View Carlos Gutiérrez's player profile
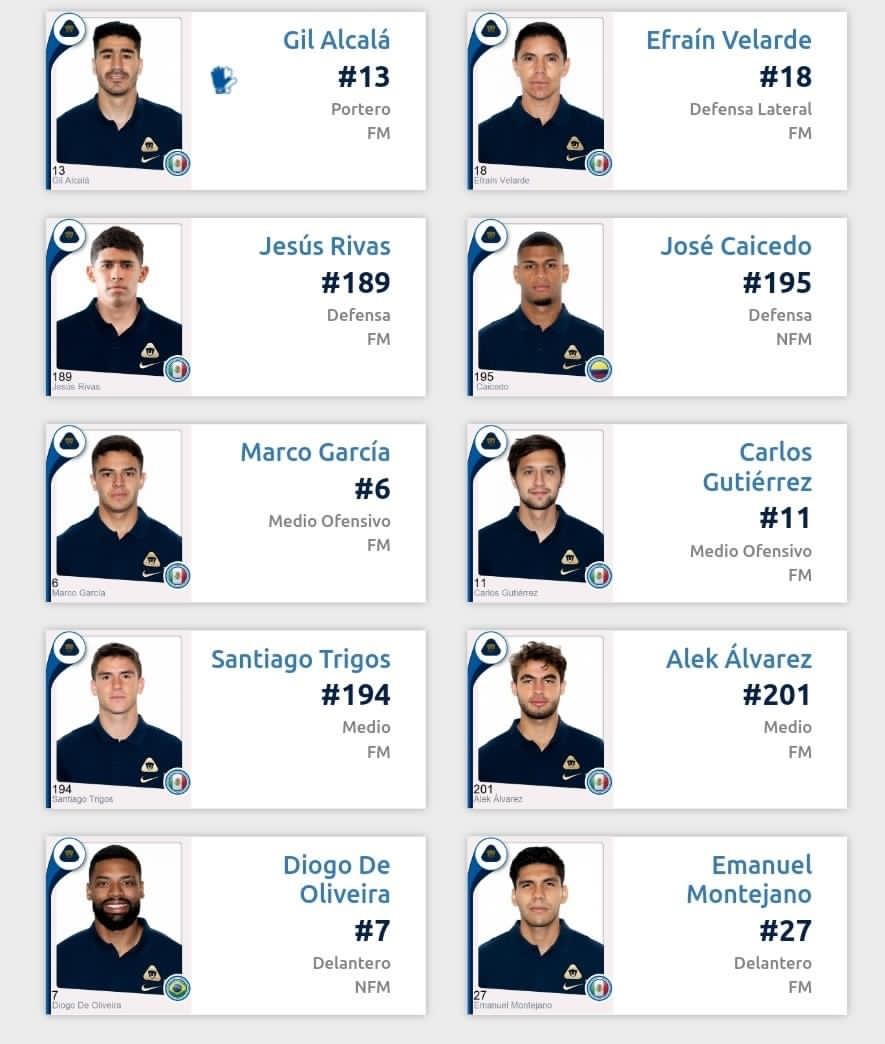Viewport: 885px width, 1044px height. pyautogui.click(x=657, y=513)
